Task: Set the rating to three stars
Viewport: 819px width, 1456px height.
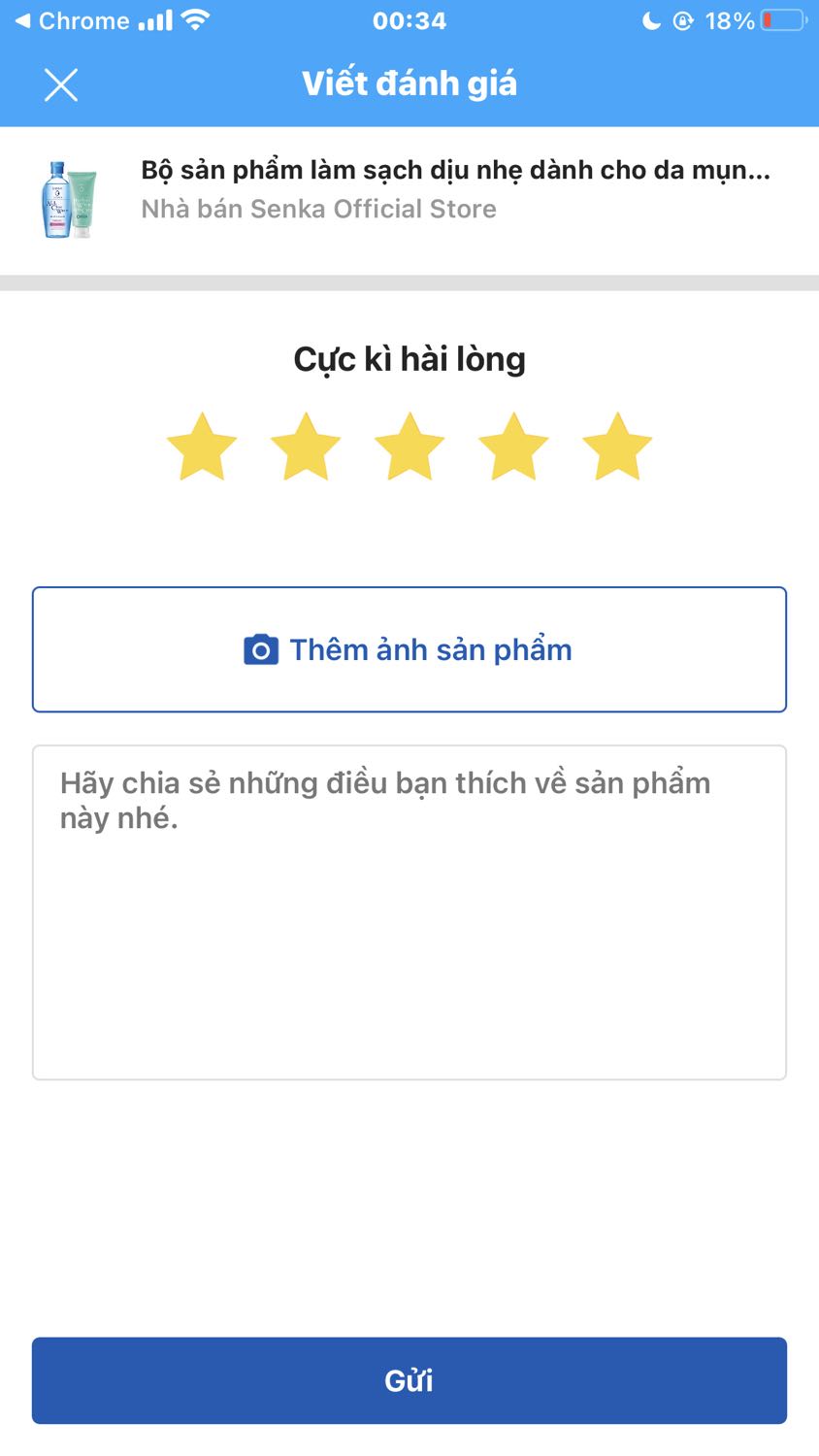Action: pos(409,447)
